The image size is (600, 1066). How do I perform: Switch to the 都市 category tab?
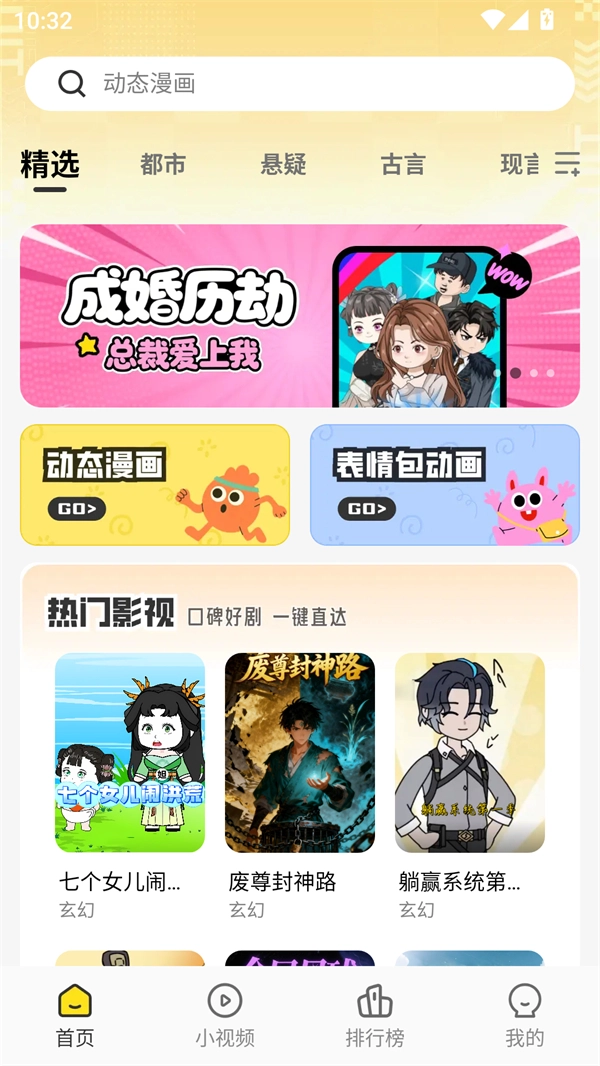pyautogui.click(x=163, y=165)
